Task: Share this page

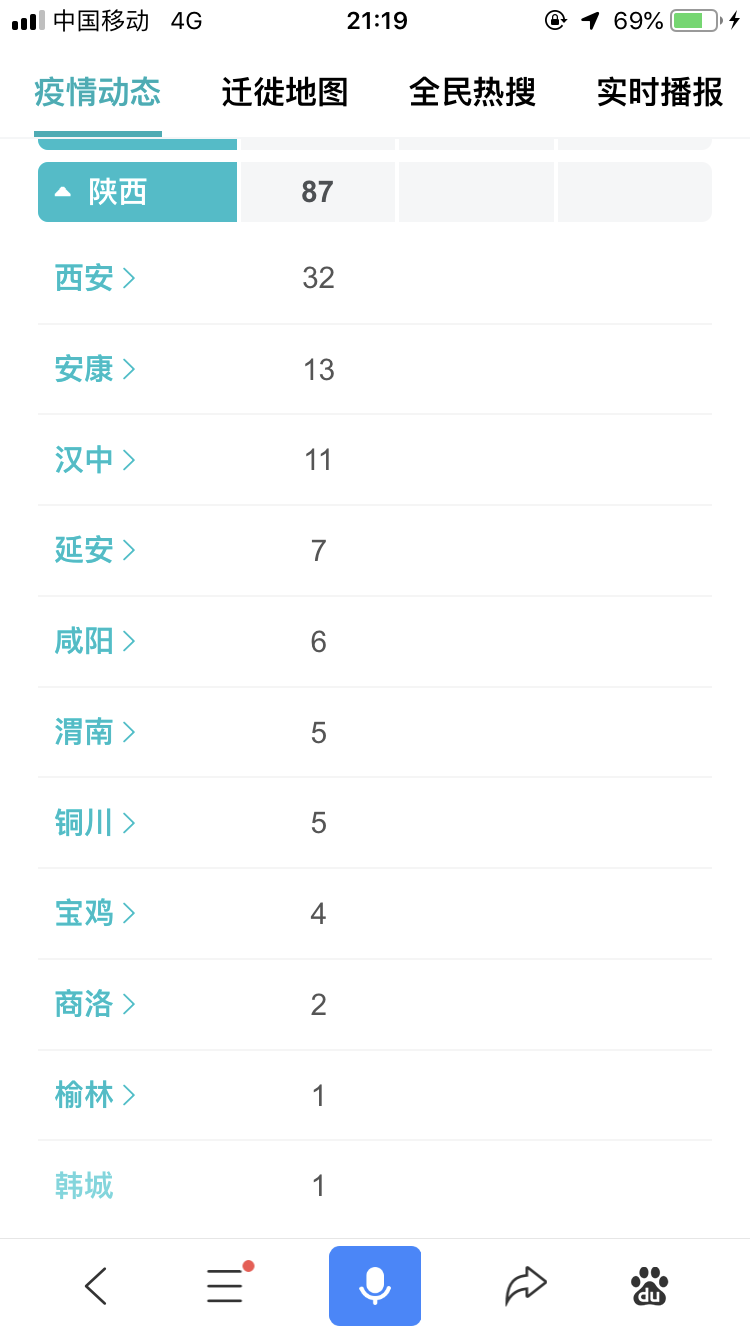Action: click(x=526, y=1286)
